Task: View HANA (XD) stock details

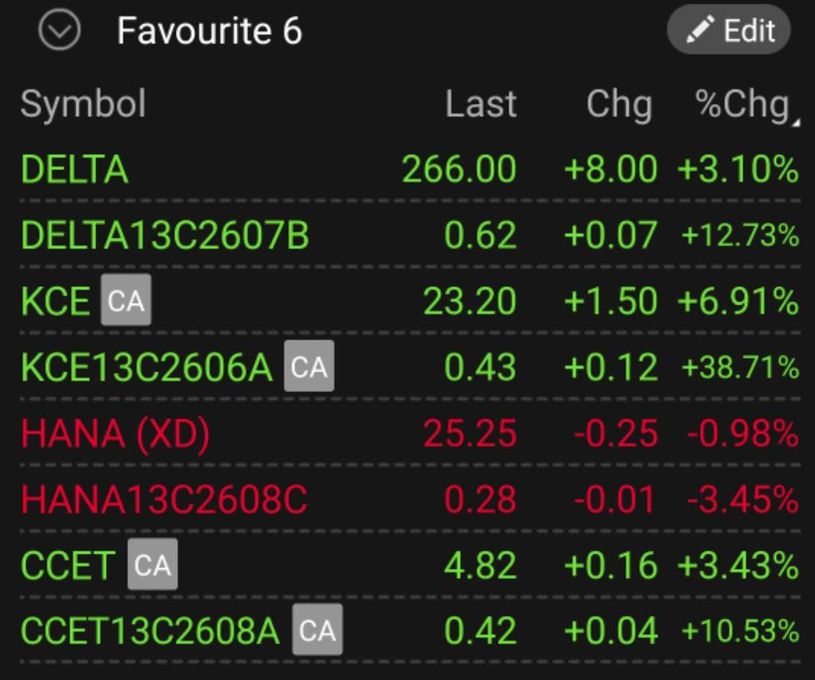Action: [115, 434]
